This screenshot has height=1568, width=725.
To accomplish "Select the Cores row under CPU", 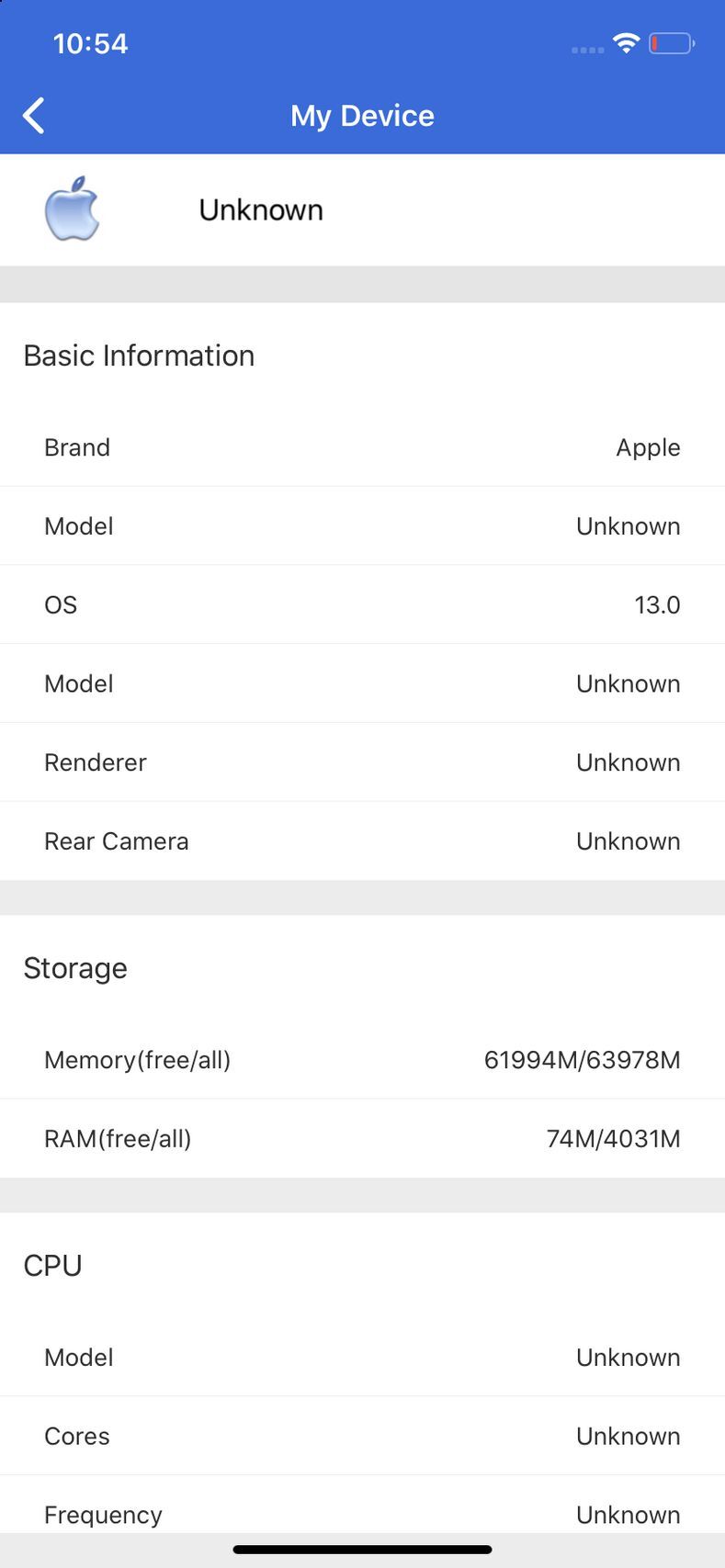I will pyautogui.click(x=362, y=1436).
